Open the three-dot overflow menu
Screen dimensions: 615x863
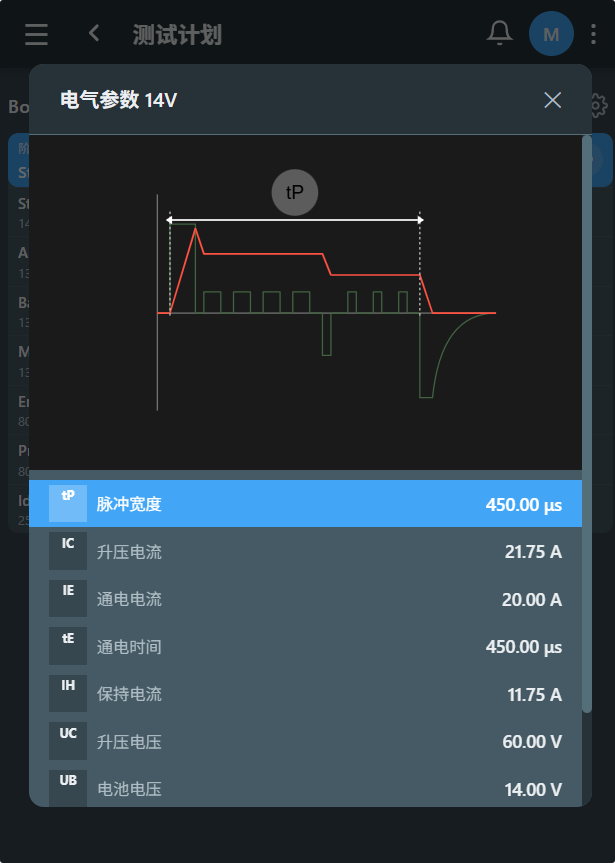click(593, 34)
